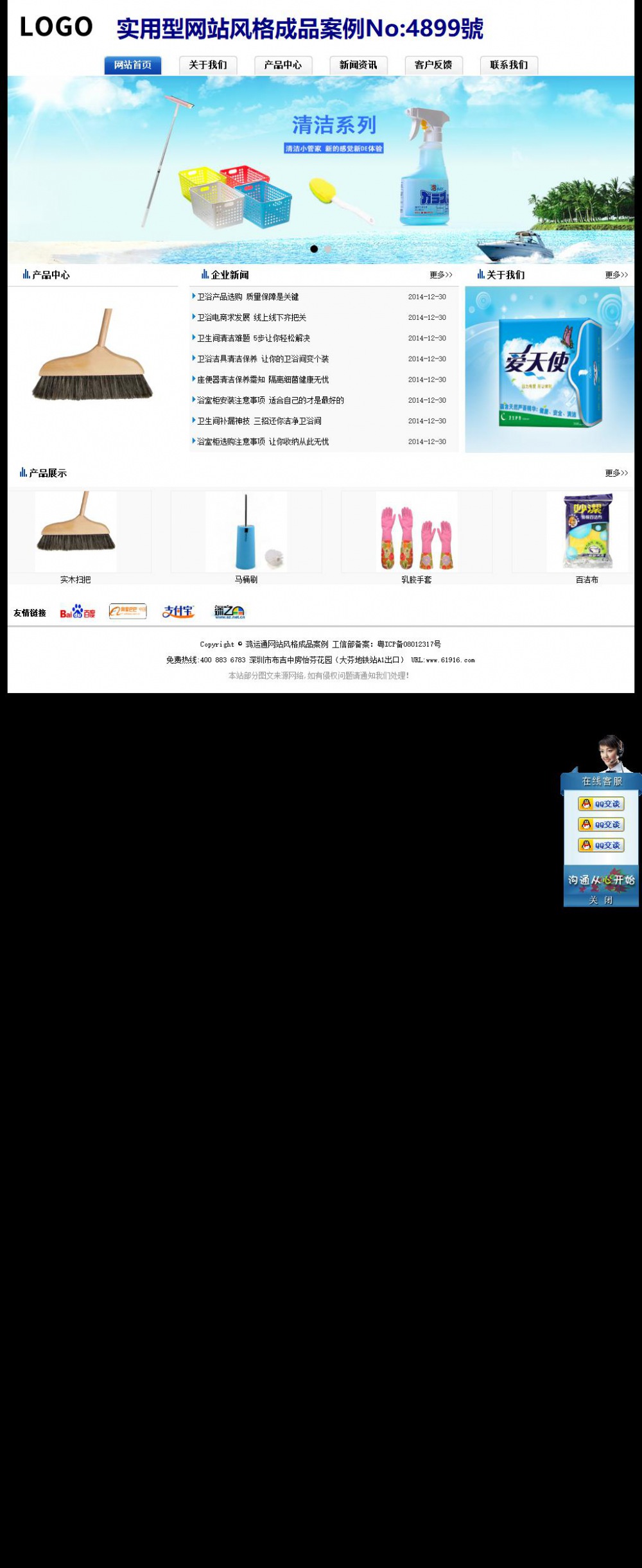Image resolution: width=642 pixels, height=1568 pixels.
Task: Toggle closed the 在线客服 panel via 关闭
Action: tap(601, 900)
